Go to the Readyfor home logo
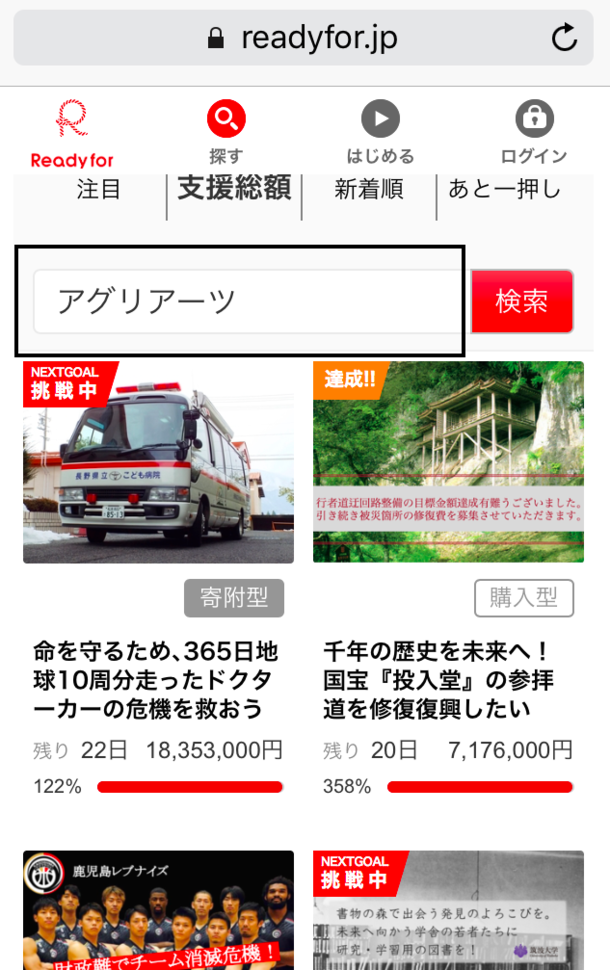This screenshot has height=970, width=610. [72, 134]
